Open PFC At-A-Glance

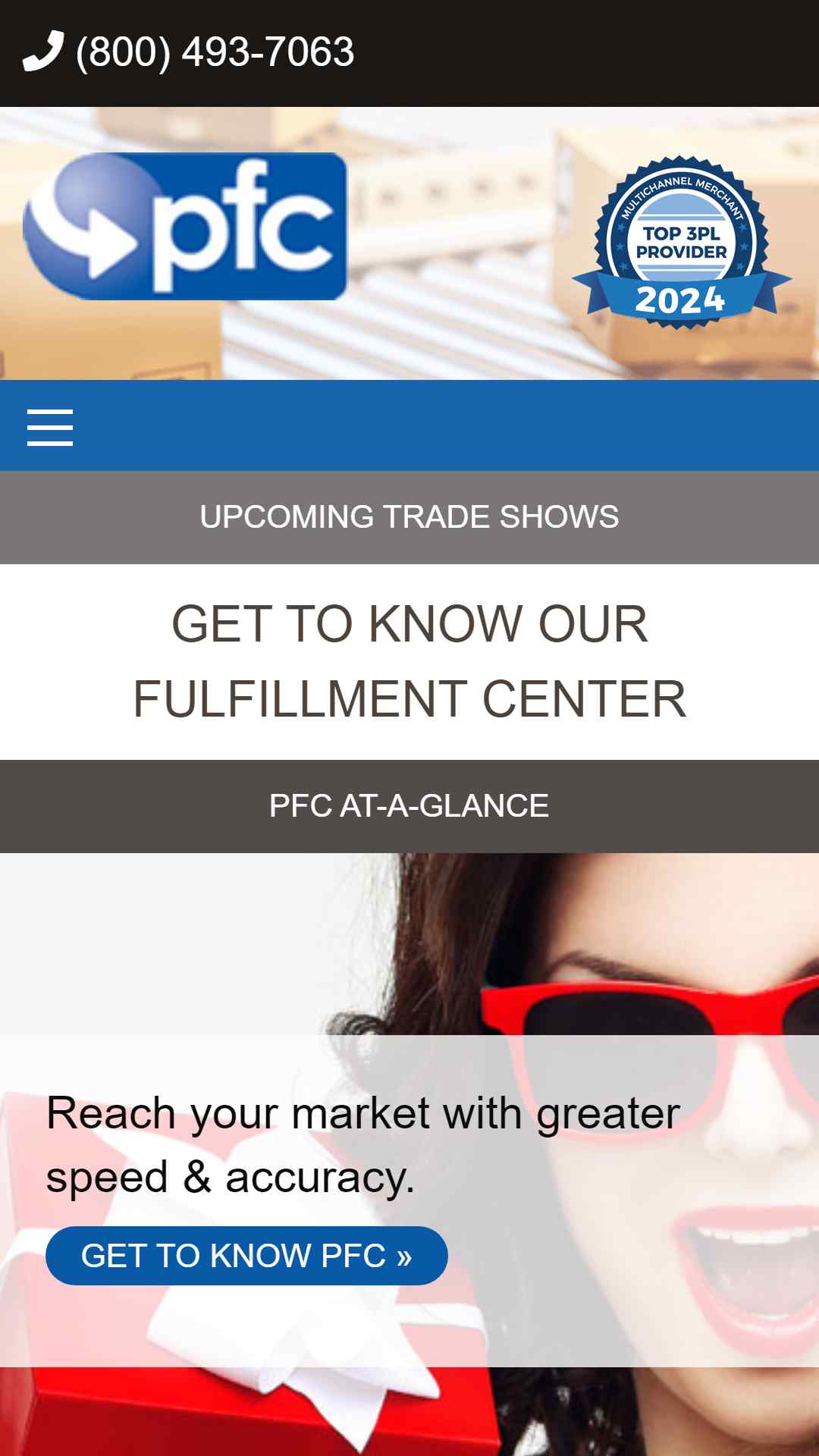[409, 806]
